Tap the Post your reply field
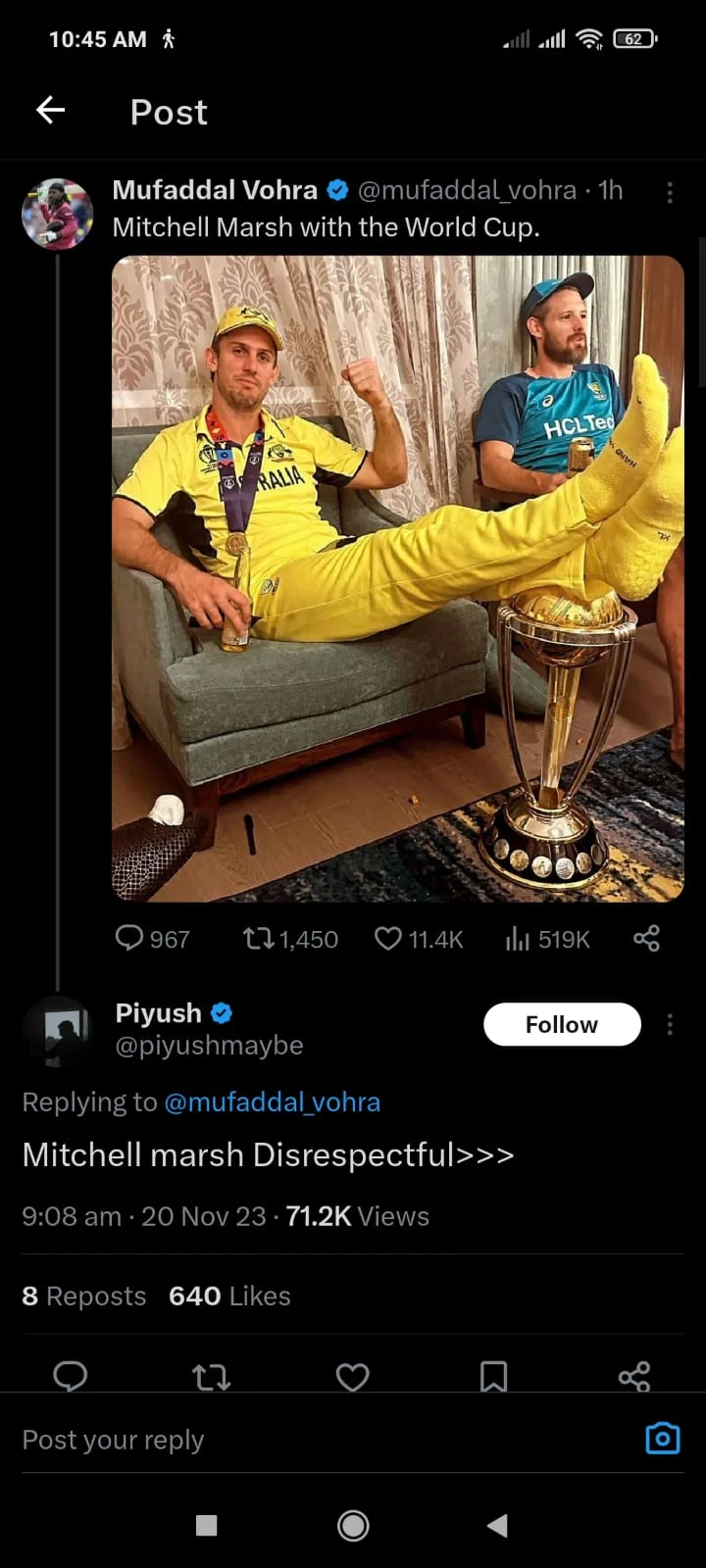 pos(294,1440)
